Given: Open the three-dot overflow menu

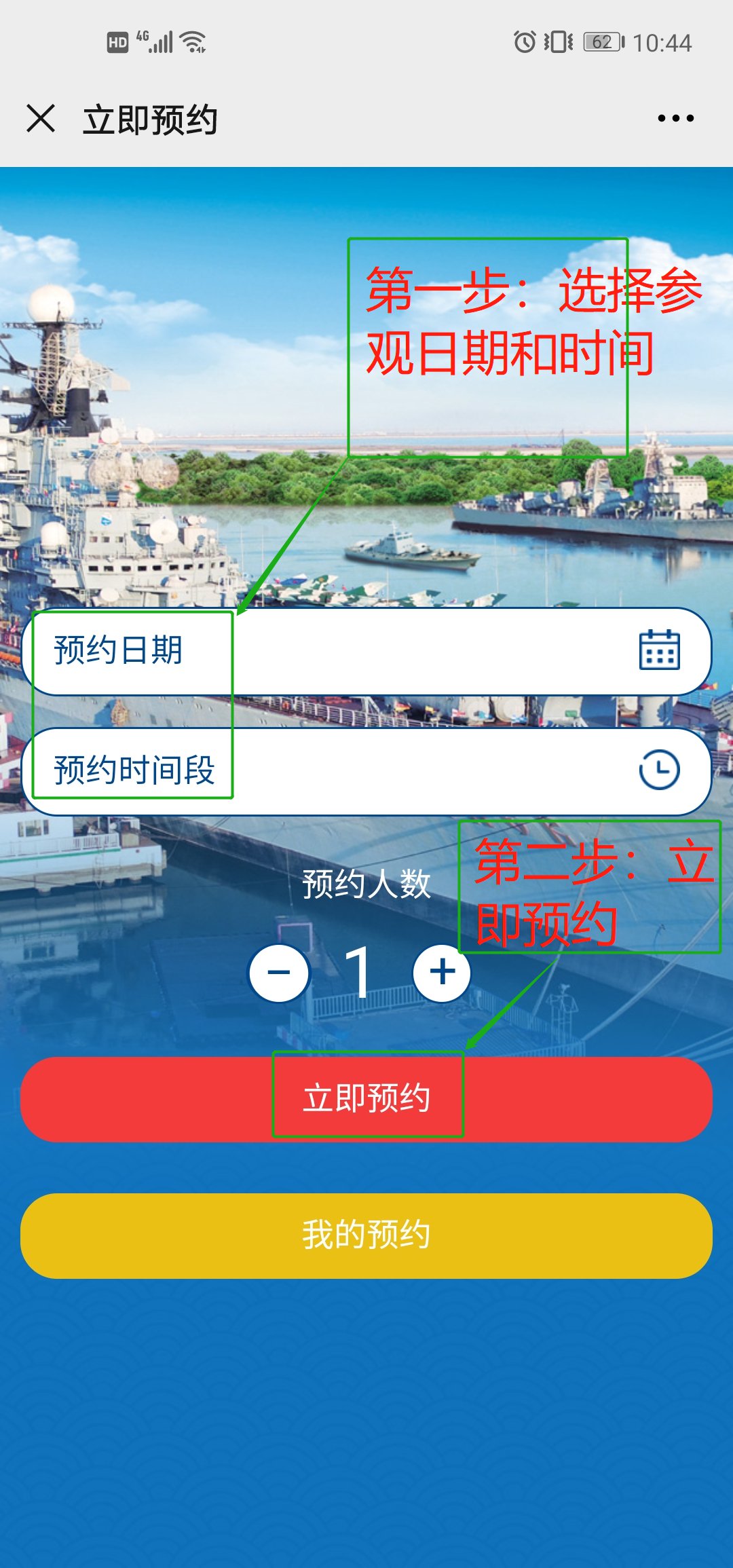Looking at the screenshot, I should pos(675,119).
